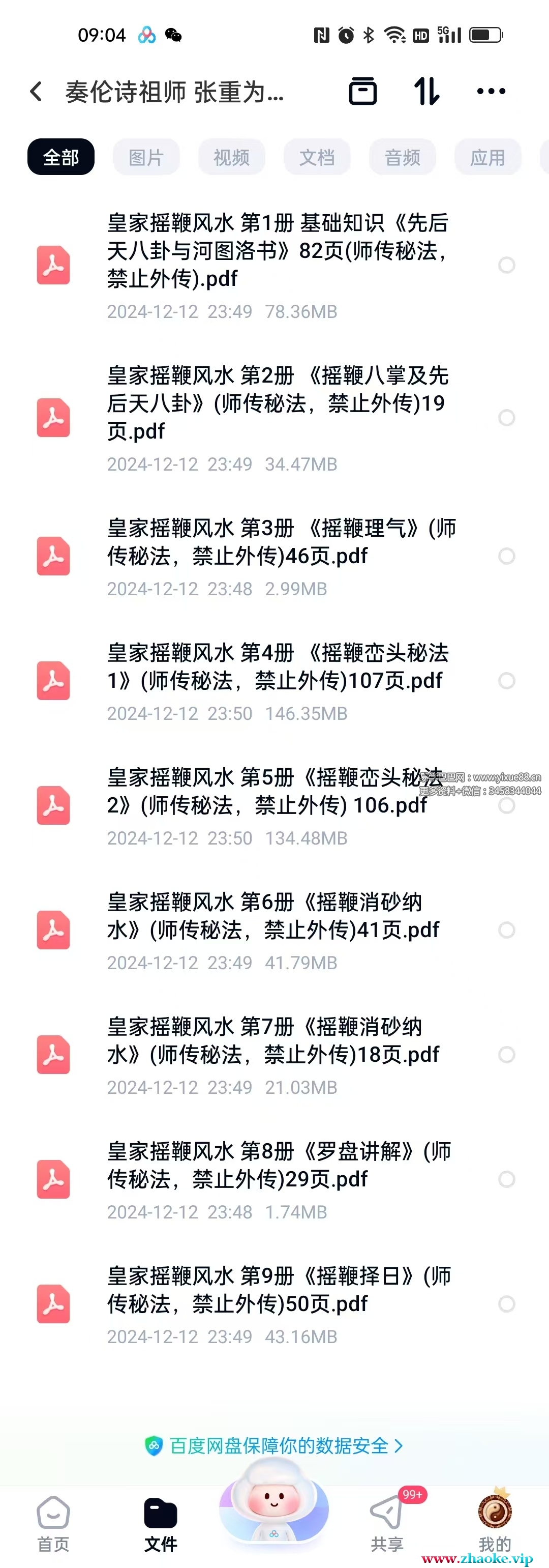Show only 文档 files
This screenshot has width=549, height=1568.
pos(317,157)
